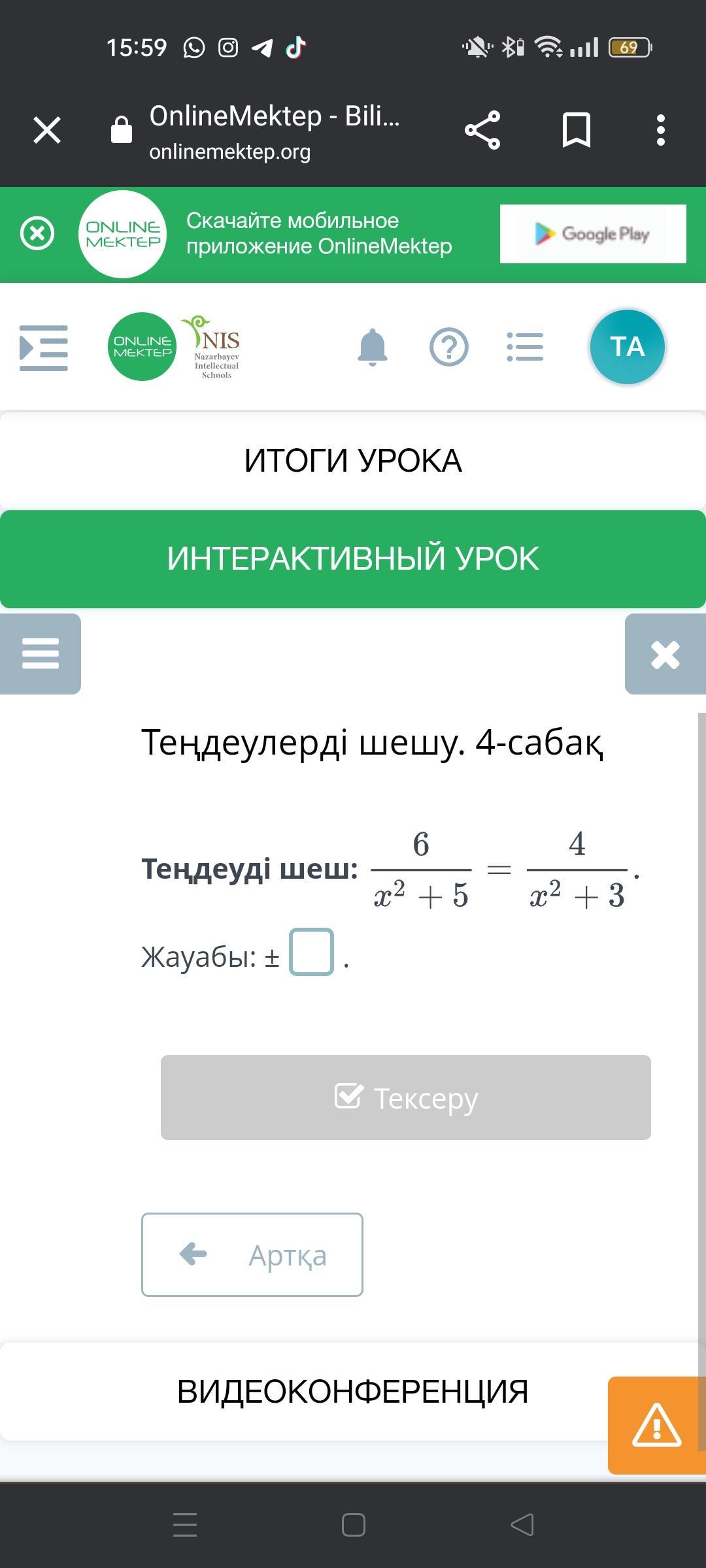The image size is (706, 1568).
Task: Open the notifications bell
Action: pos(373,347)
